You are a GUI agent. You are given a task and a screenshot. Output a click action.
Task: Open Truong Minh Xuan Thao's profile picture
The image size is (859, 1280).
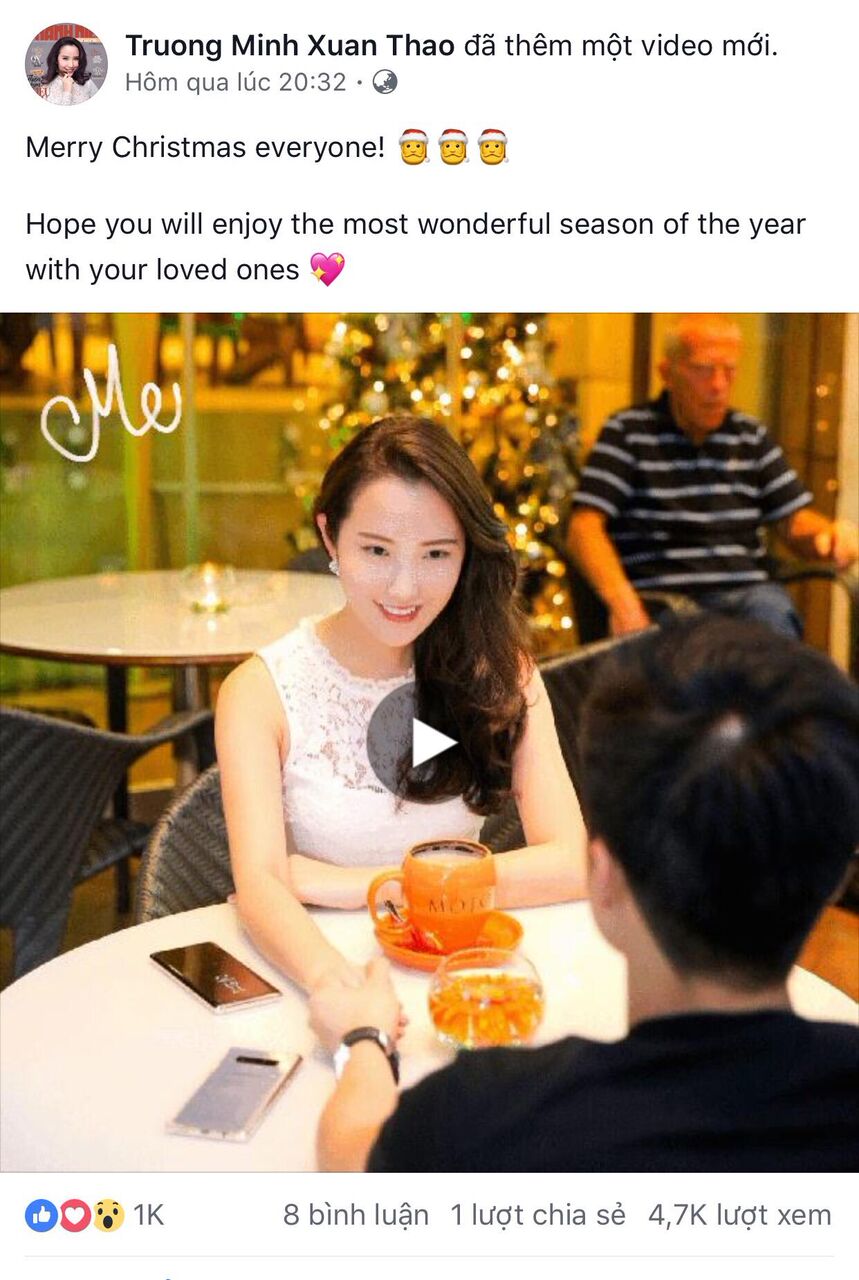[66, 64]
